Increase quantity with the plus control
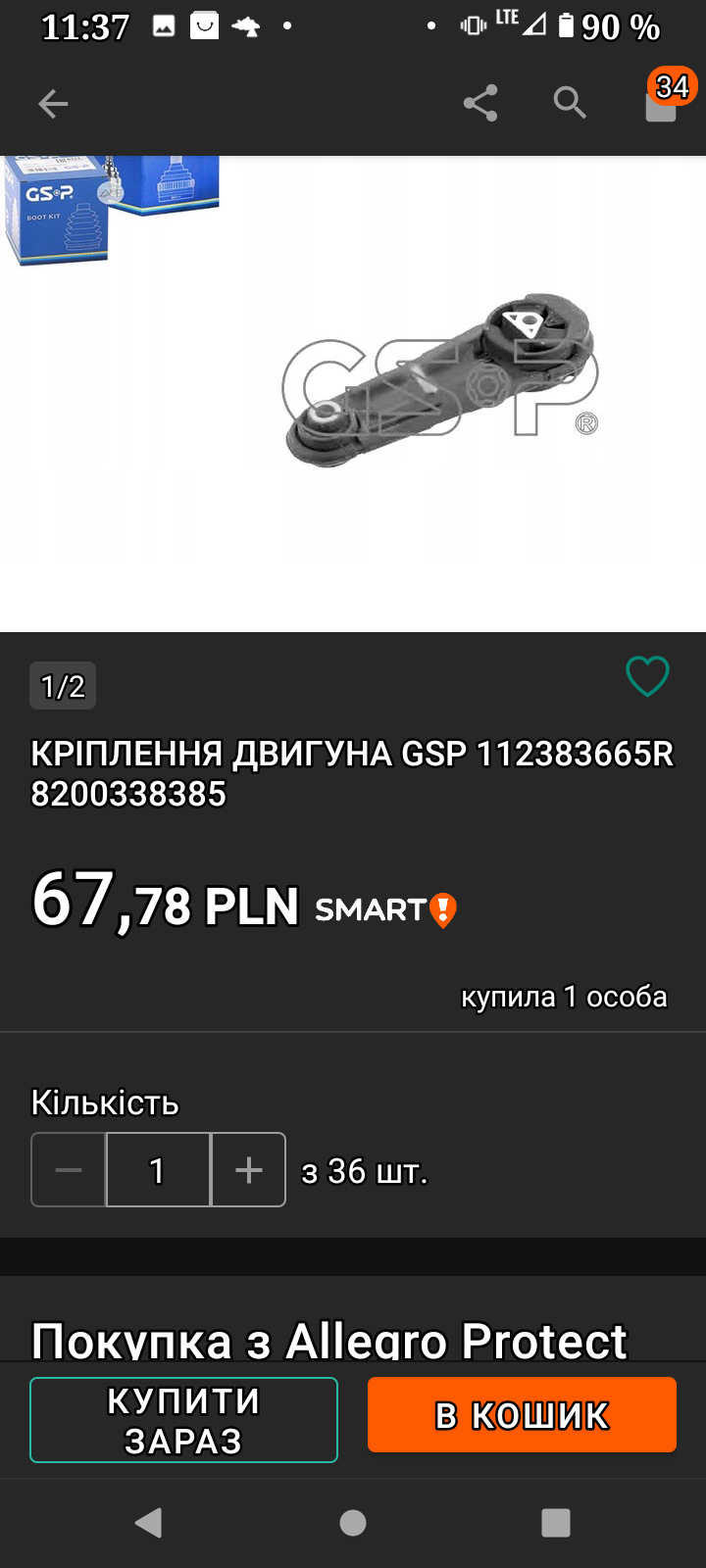 [x=248, y=1169]
